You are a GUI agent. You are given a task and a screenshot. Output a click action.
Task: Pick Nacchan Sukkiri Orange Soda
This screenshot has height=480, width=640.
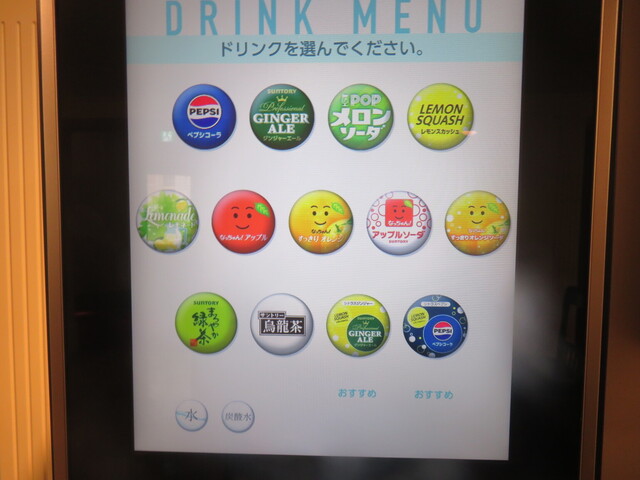[477, 222]
